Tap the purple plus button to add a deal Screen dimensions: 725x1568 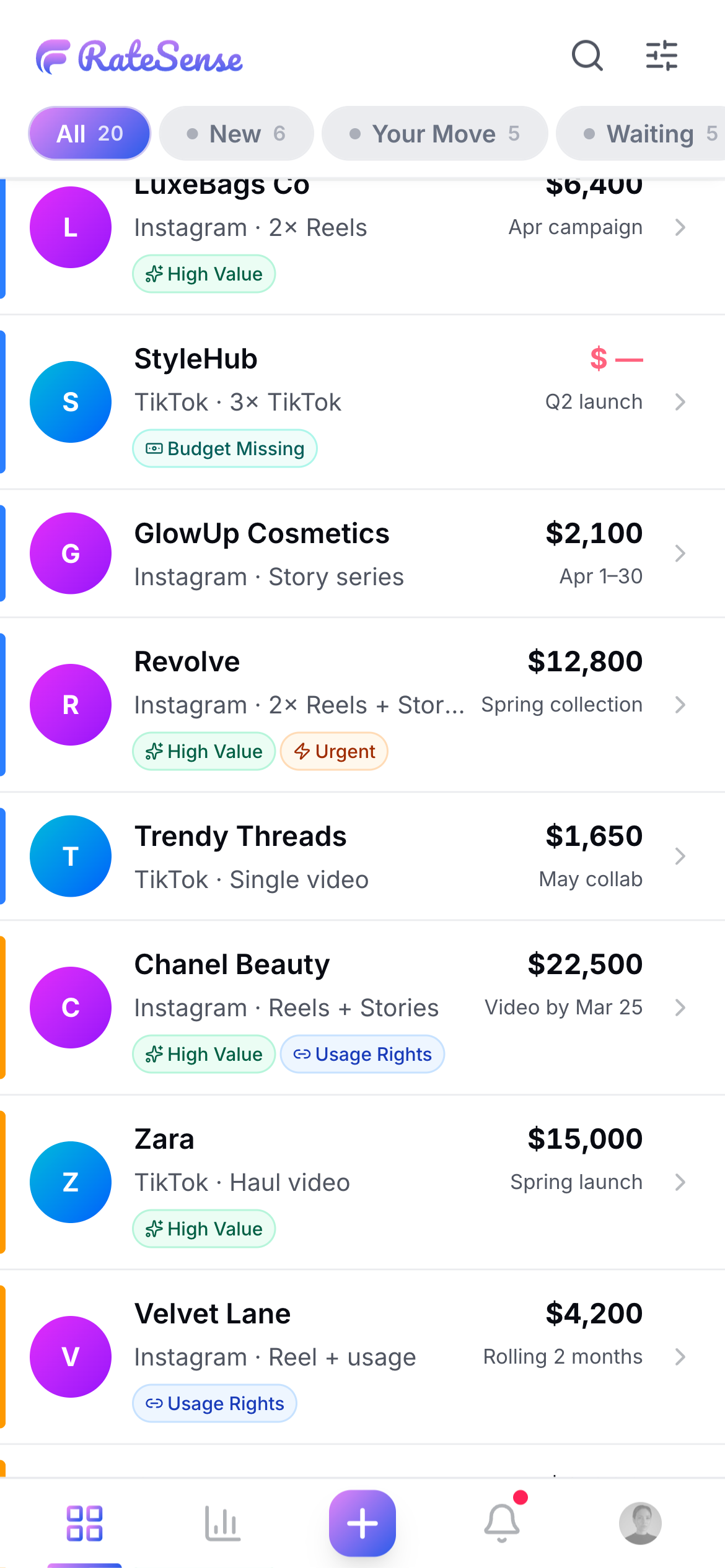[362, 1523]
